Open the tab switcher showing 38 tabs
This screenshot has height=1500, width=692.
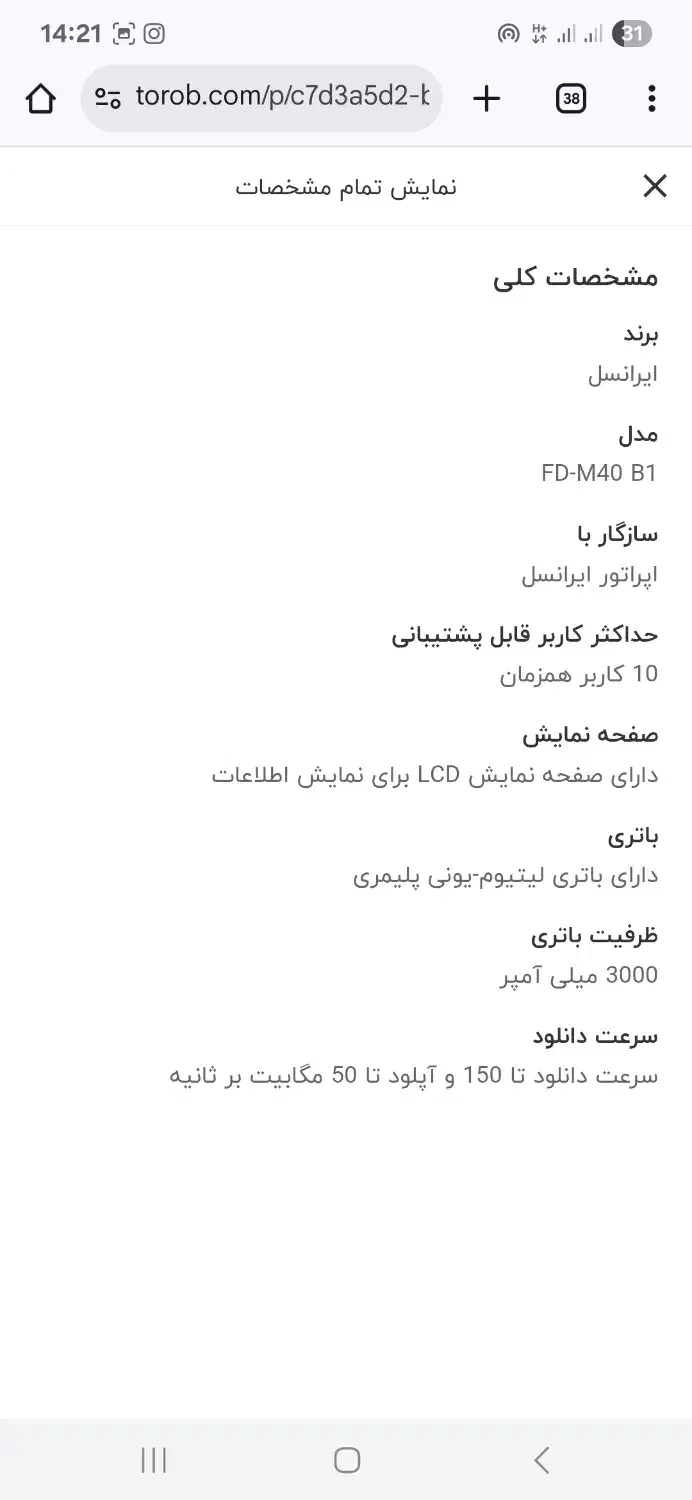[x=571, y=98]
